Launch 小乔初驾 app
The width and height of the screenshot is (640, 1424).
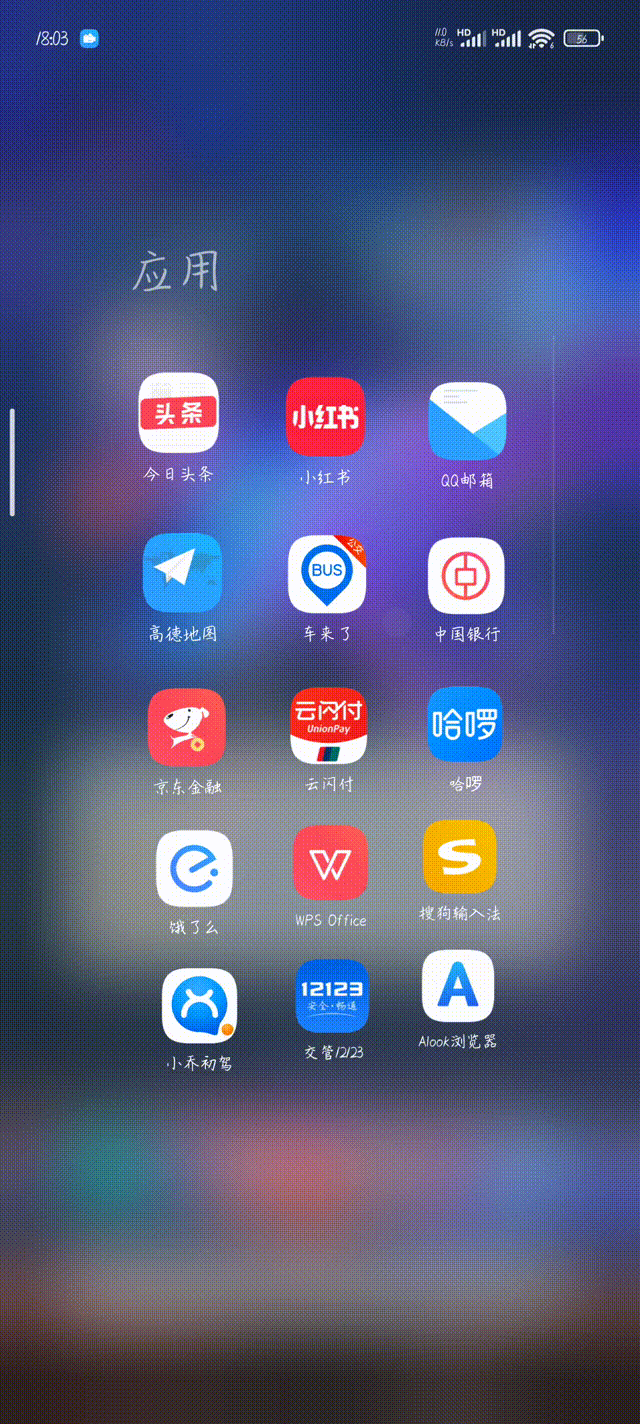click(200, 1005)
